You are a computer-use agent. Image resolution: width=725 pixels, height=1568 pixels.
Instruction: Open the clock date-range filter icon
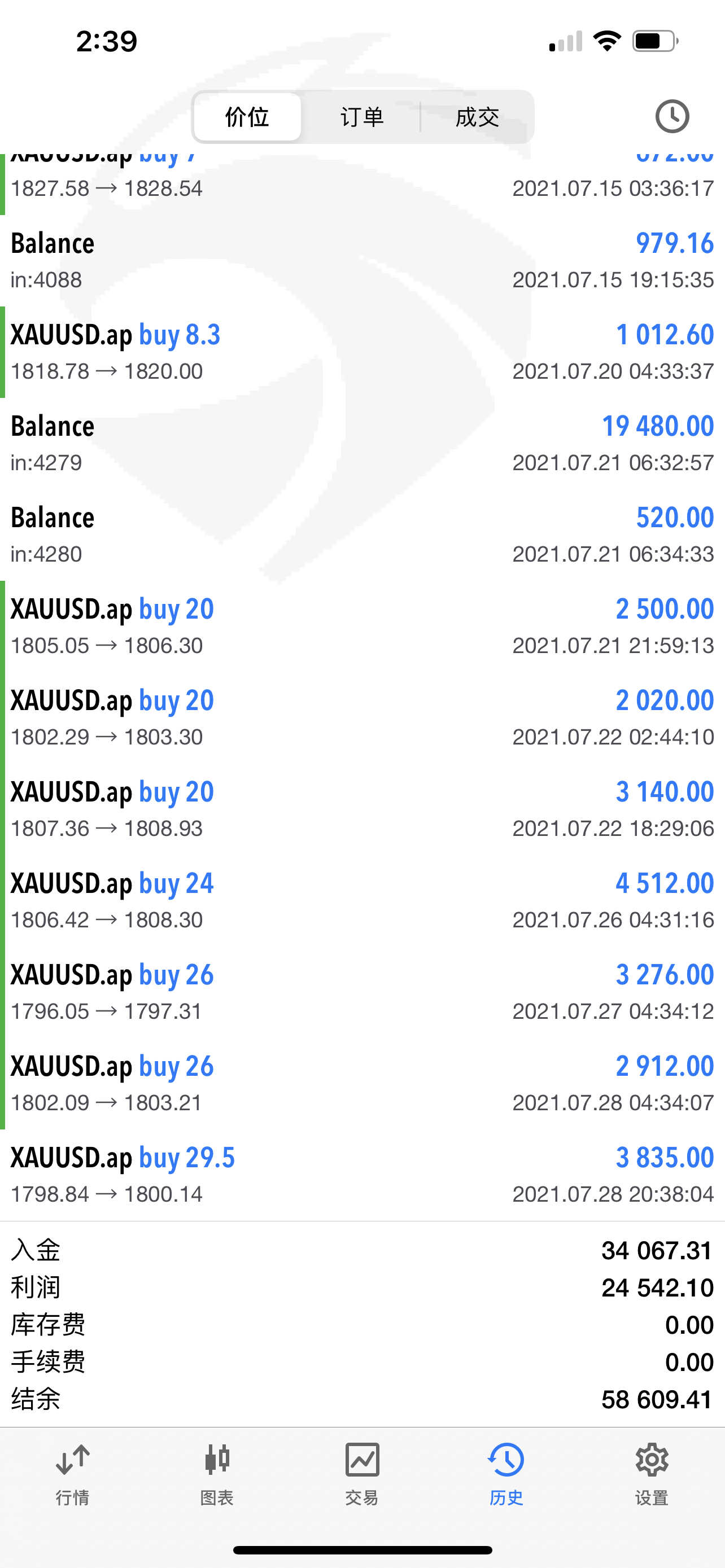671,116
